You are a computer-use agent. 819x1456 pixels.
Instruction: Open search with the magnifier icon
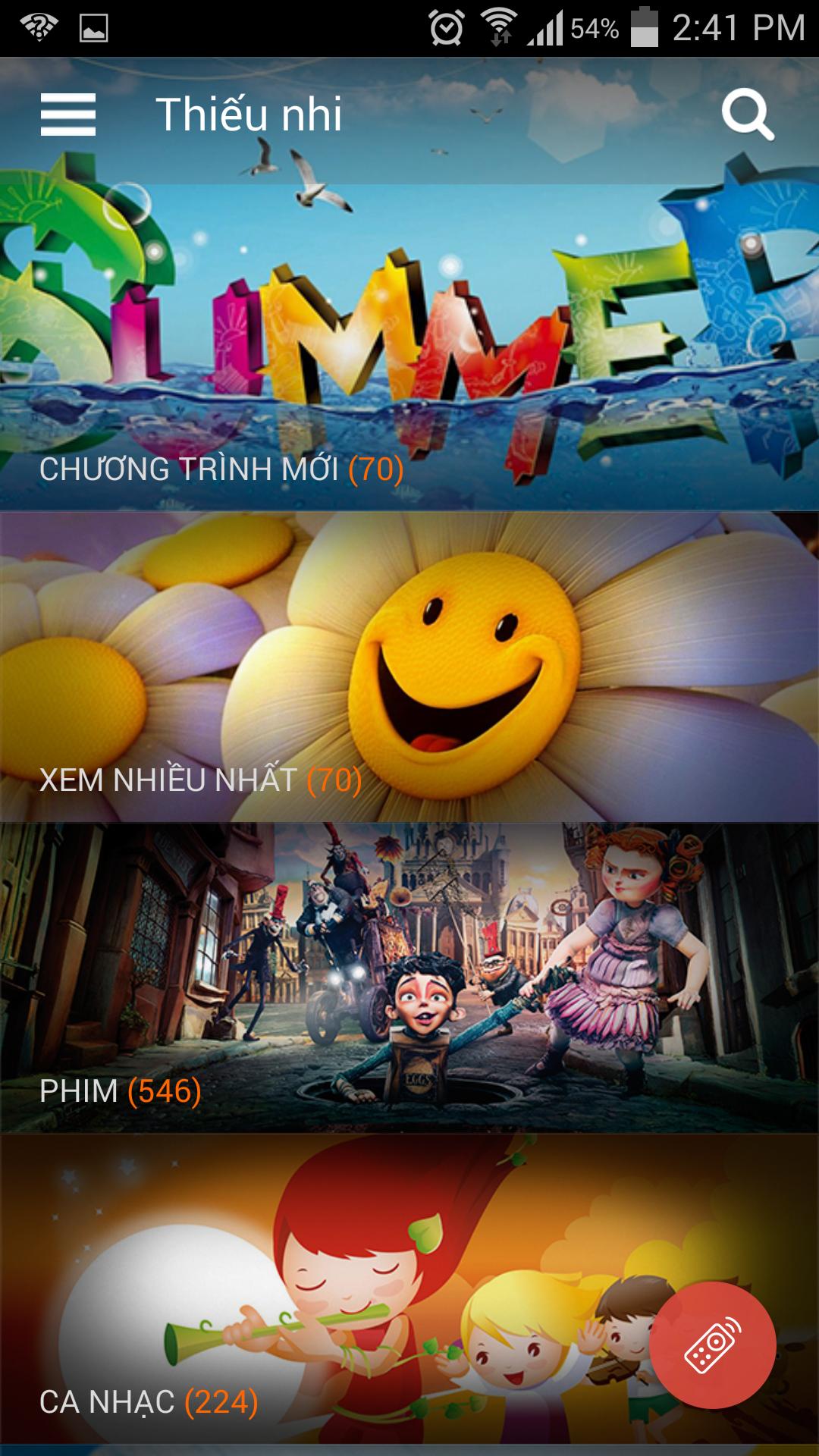tap(747, 115)
